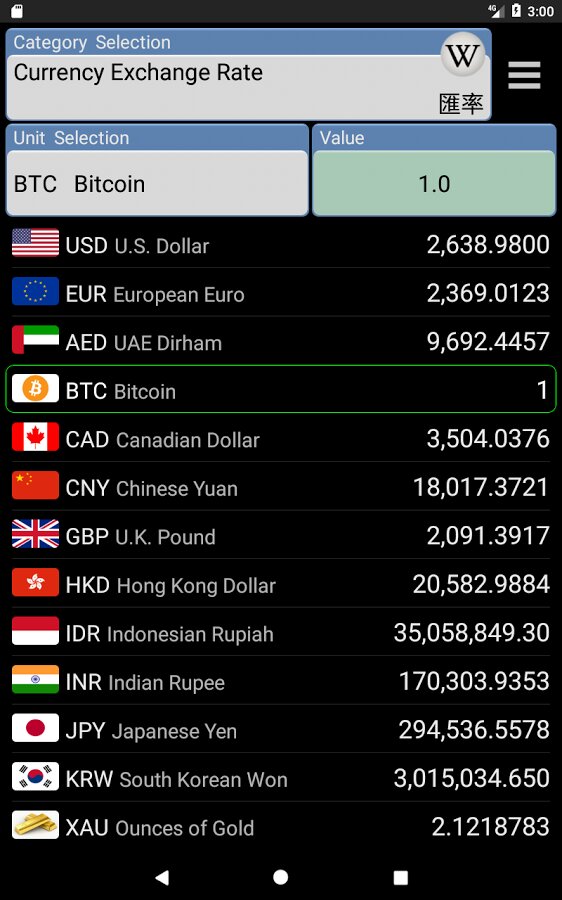The image size is (562, 900).
Task: Go back using the system back button
Action: click(x=162, y=876)
